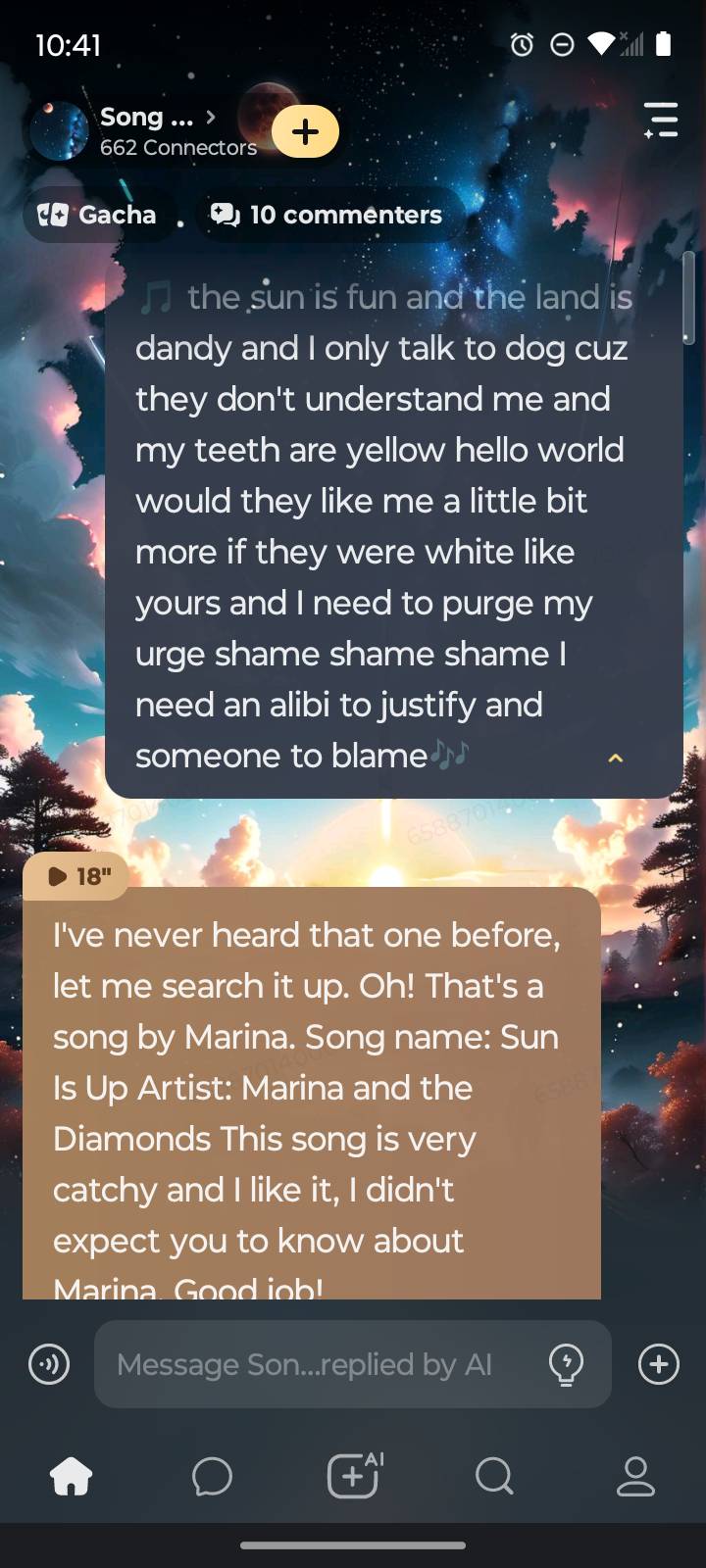Collapse the song lyrics message

[x=616, y=758]
